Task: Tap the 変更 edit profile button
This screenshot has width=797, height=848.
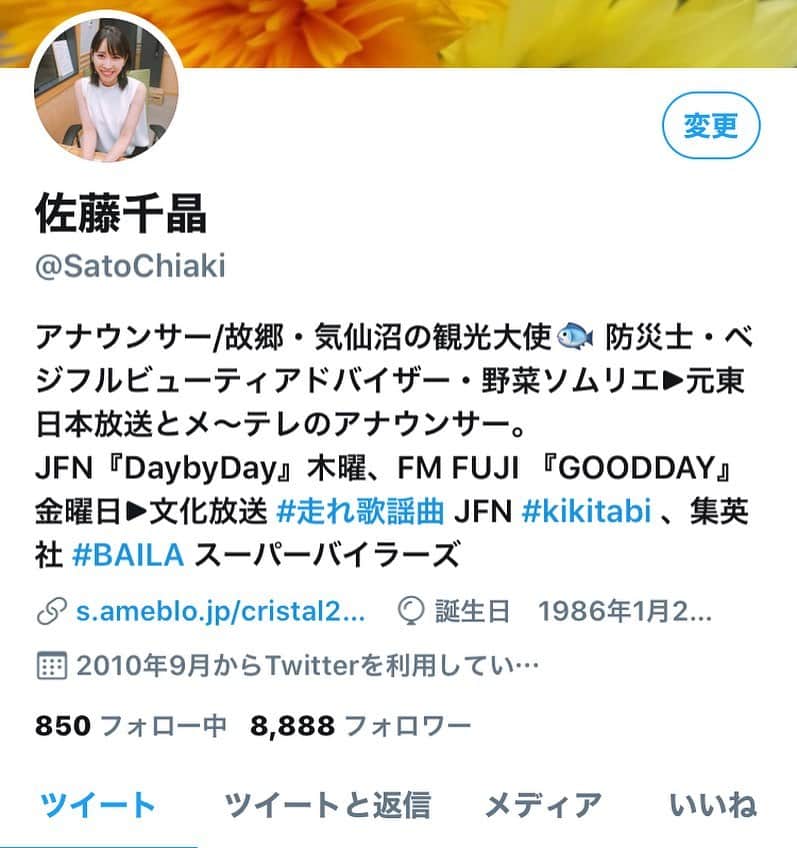Action: pos(710,126)
